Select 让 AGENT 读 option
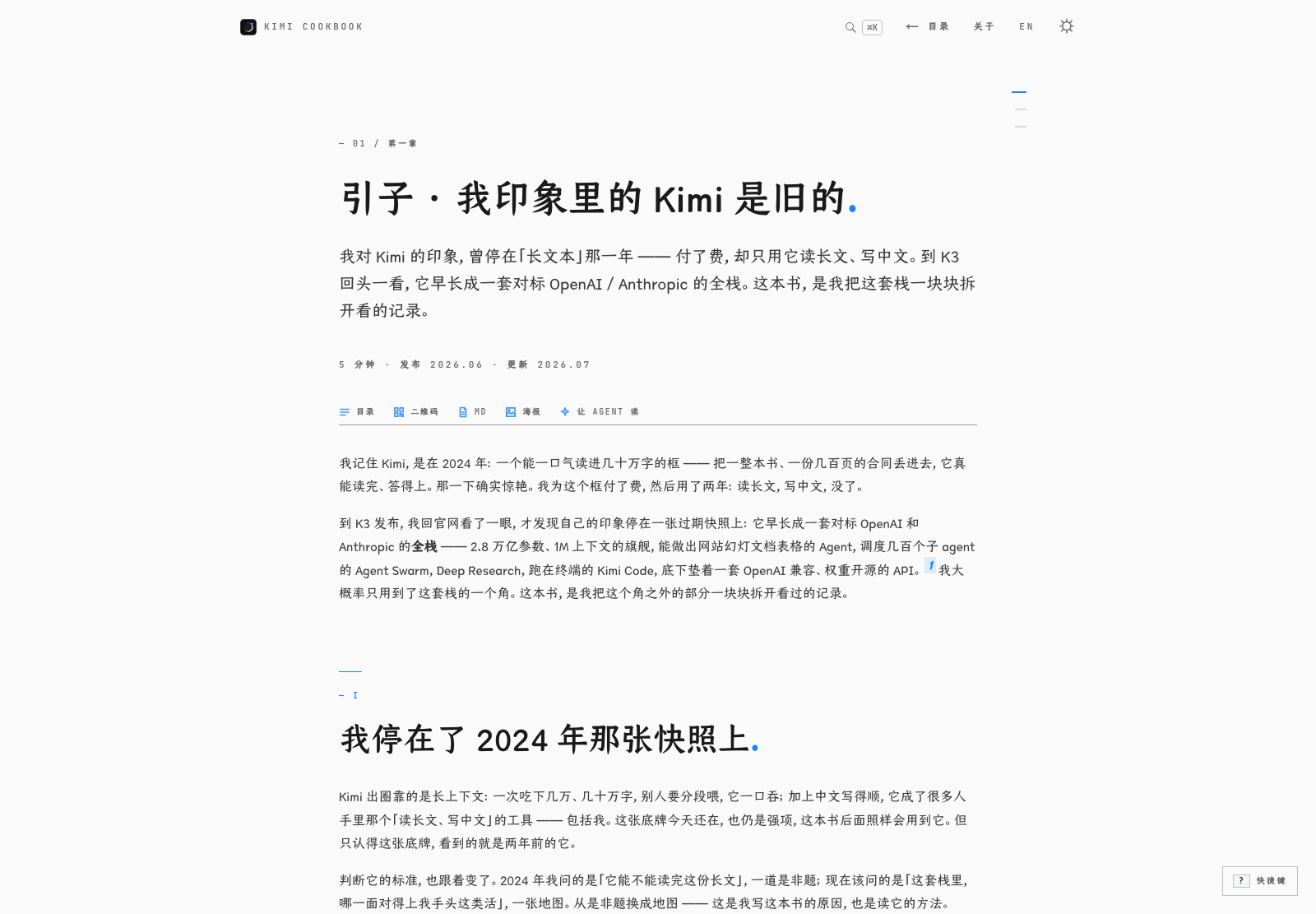The height and width of the screenshot is (914, 1316). pos(600,412)
